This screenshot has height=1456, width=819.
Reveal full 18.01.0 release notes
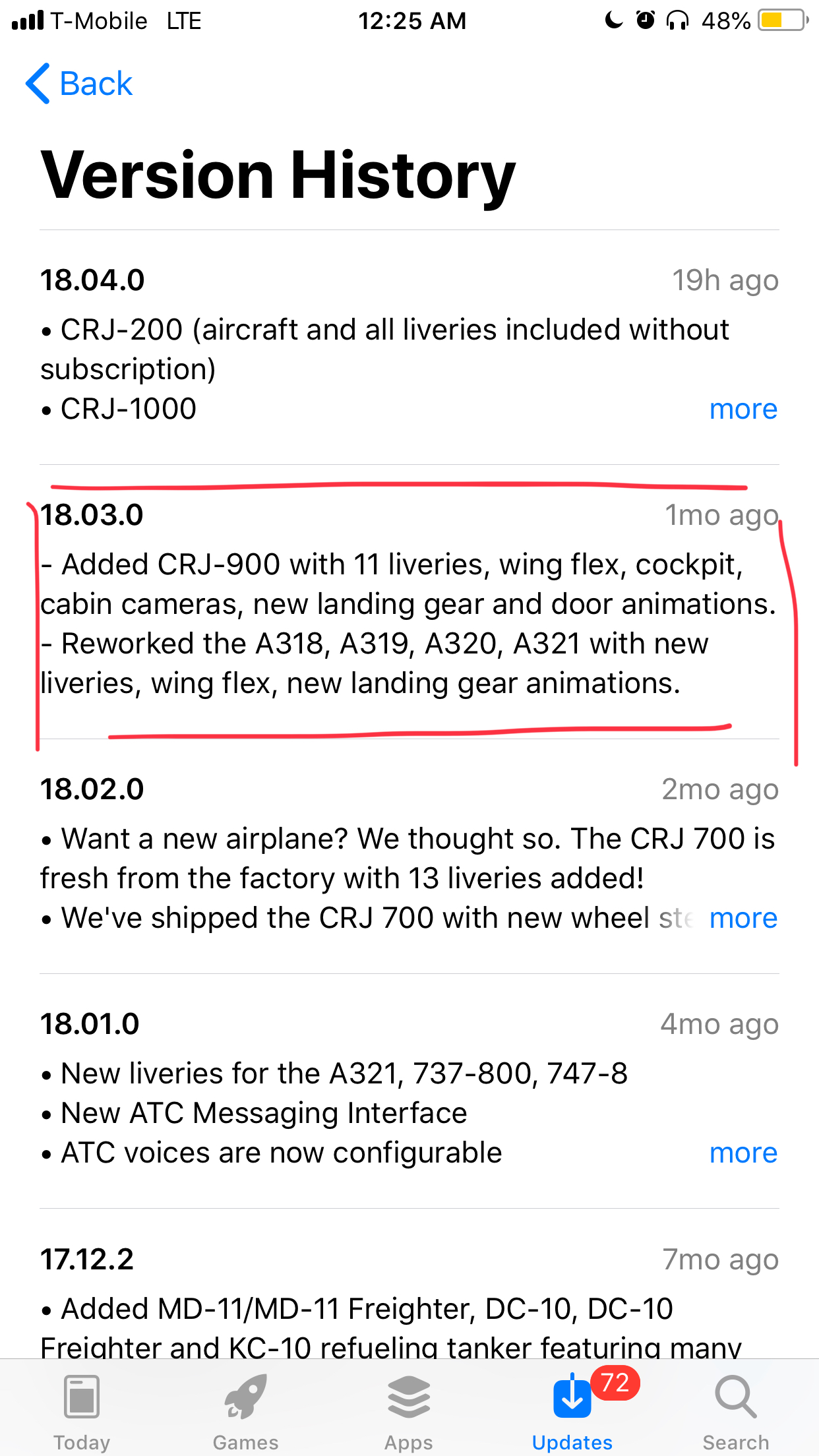[x=743, y=1153]
